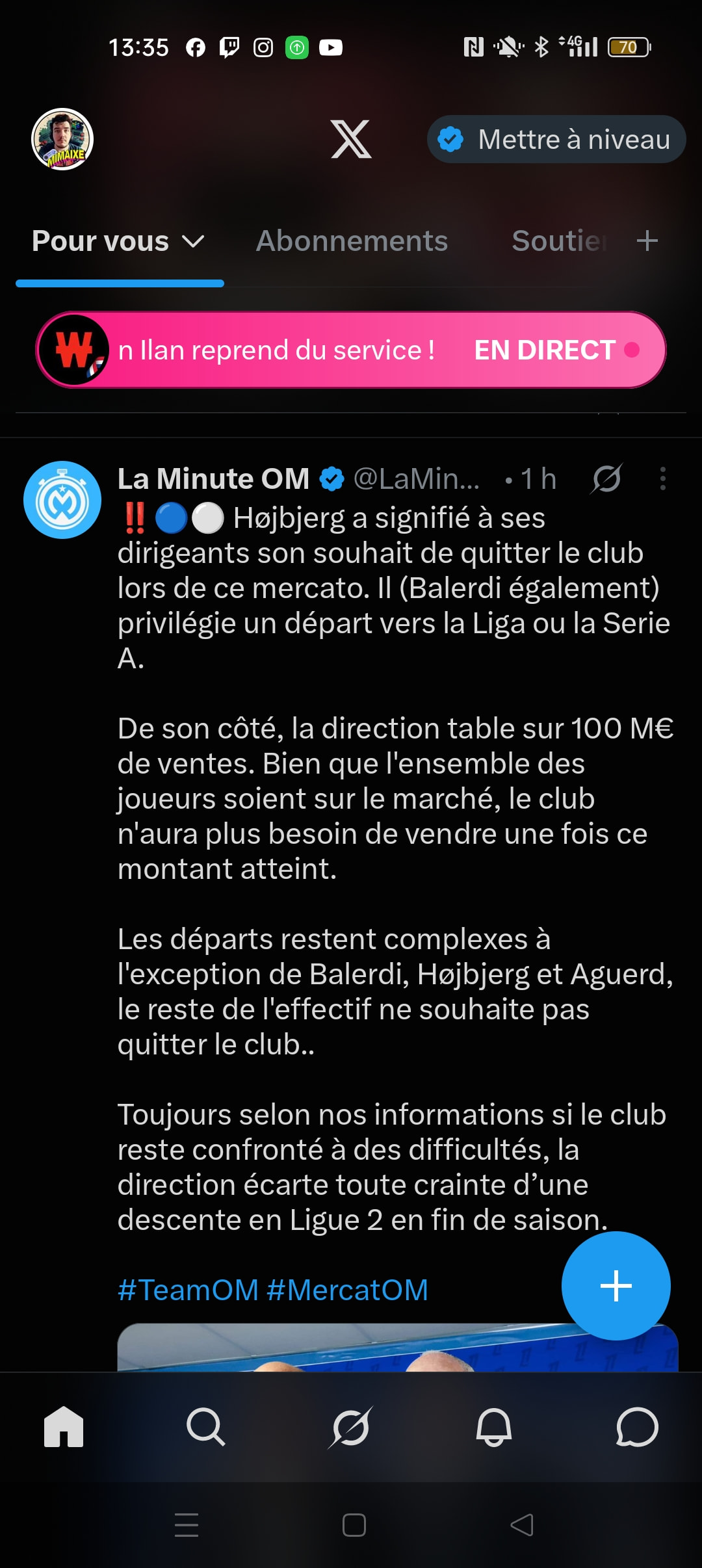The image size is (702, 1568).
Task: Open the search tab
Action: coord(205,1427)
